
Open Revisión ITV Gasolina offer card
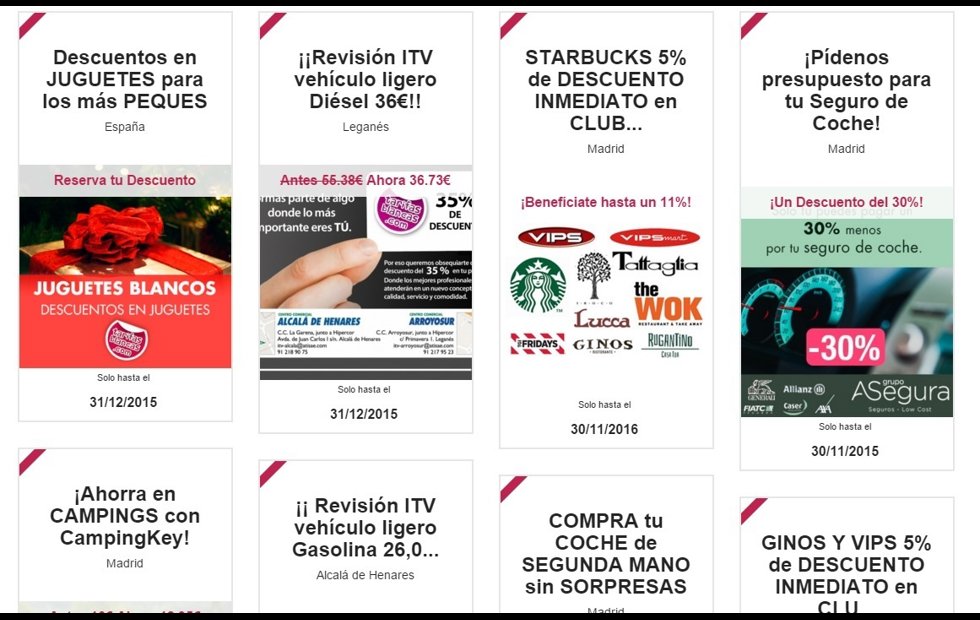[x=365, y=528]
